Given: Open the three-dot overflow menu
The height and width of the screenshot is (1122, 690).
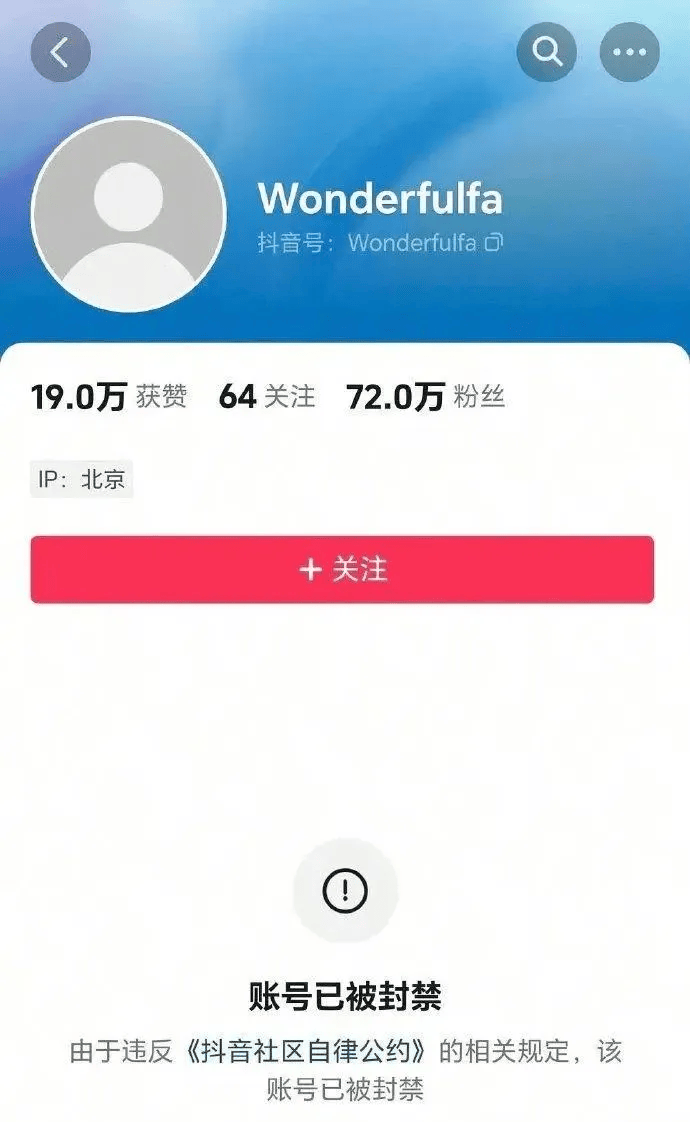Looking at the screenshot, I should click(629, 52).
